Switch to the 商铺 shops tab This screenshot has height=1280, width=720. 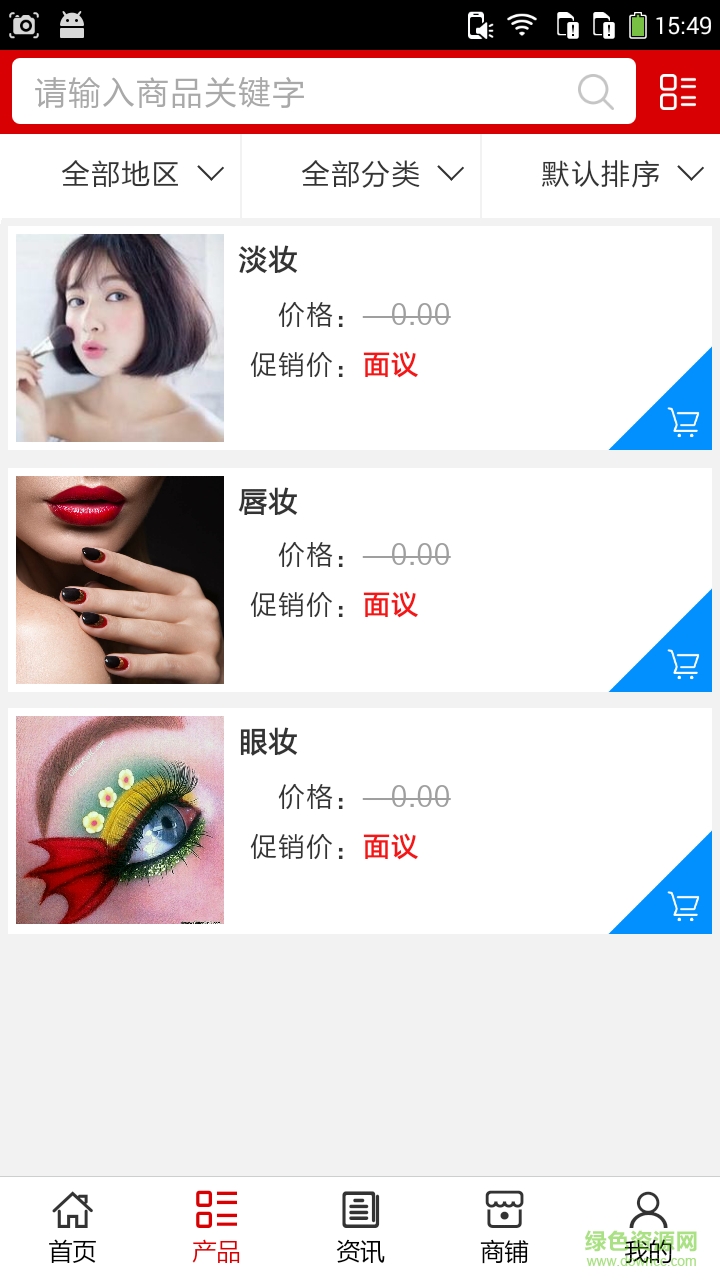click(504, 1228)
